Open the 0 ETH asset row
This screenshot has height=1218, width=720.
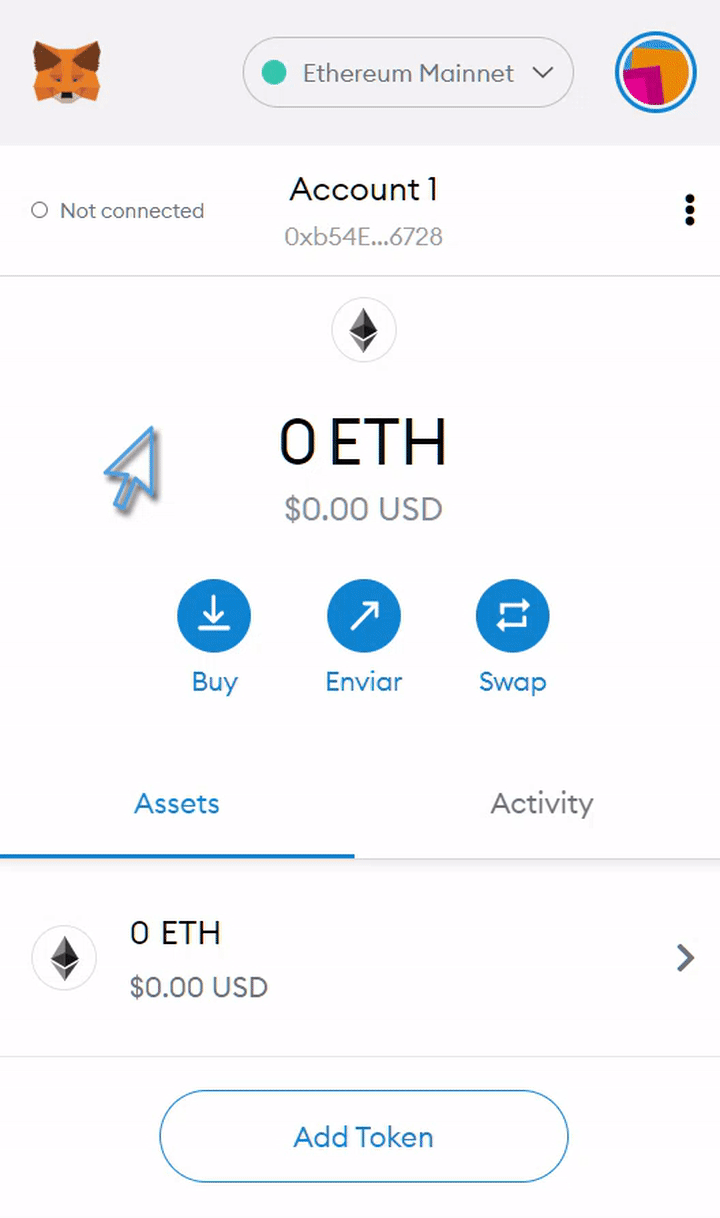click(x=360, y=958)
